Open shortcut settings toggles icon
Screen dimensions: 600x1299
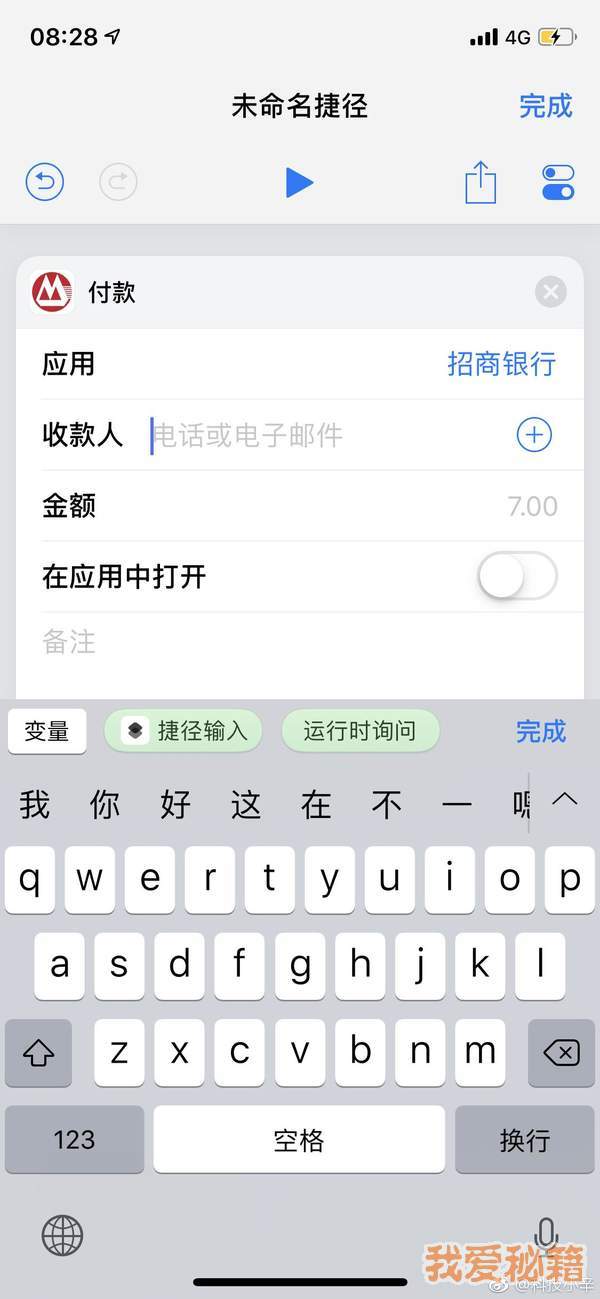pyautogui.click(x=558, y=183)
